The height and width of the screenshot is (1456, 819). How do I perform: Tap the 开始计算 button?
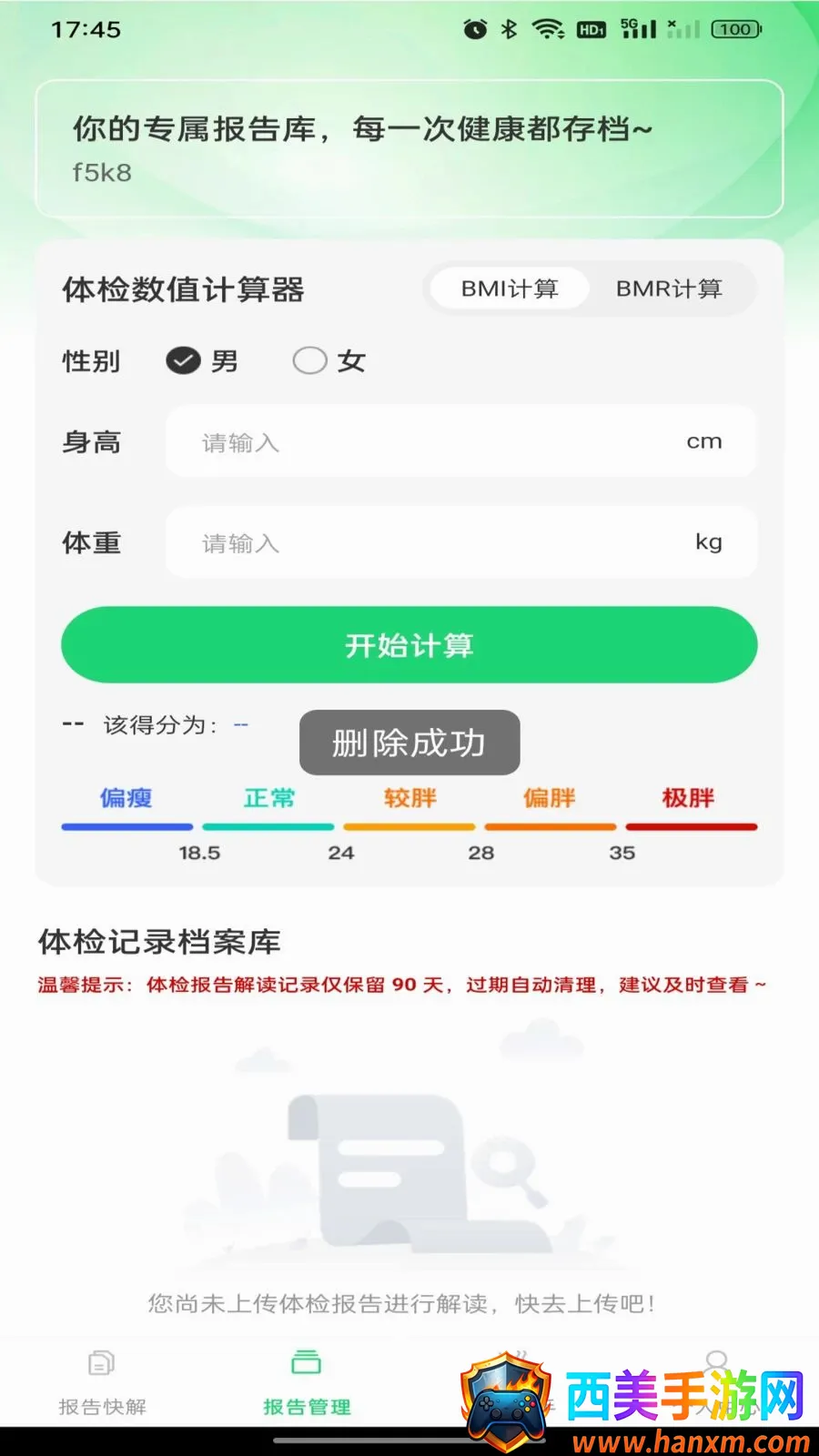(409, 645)
